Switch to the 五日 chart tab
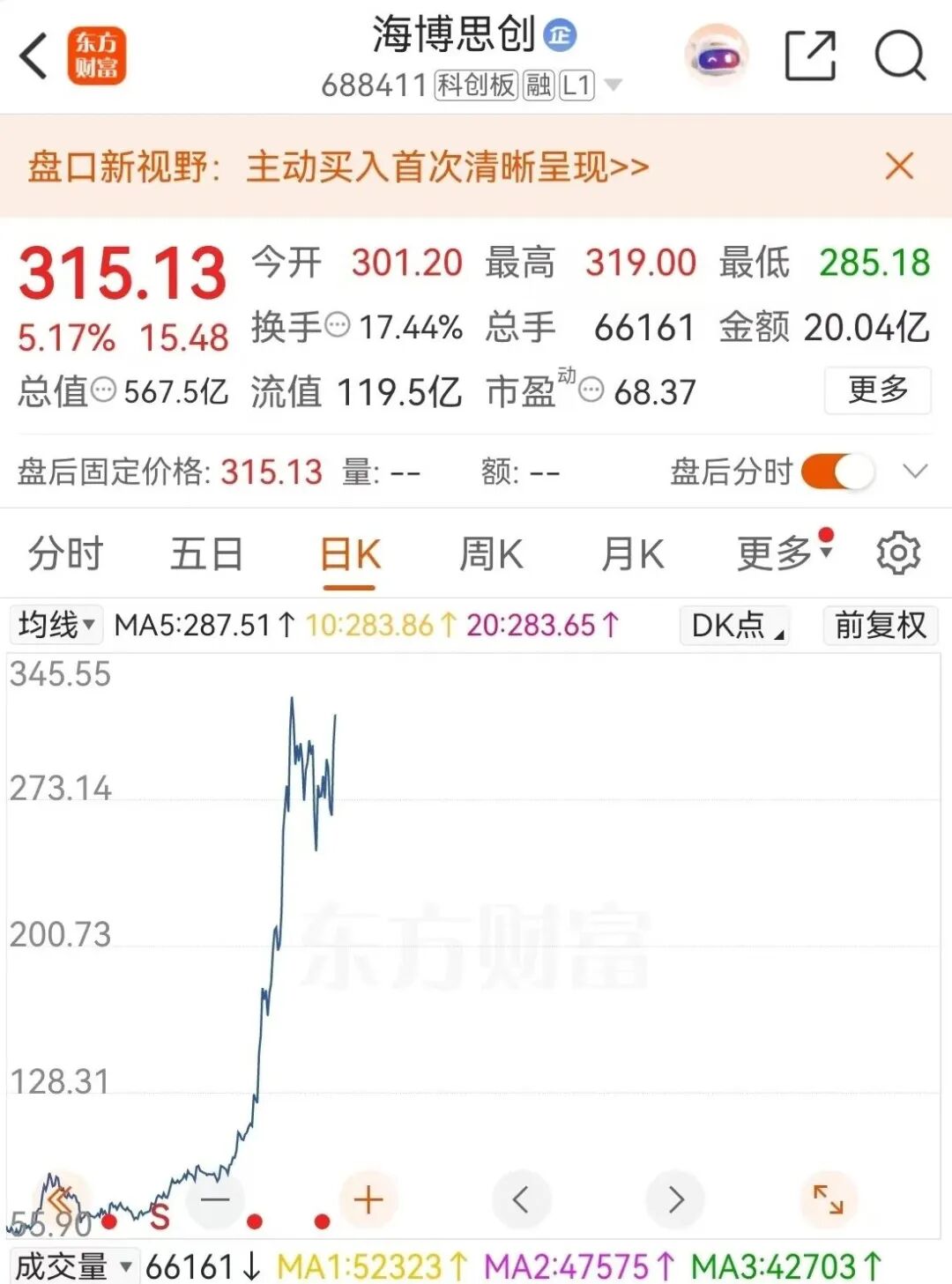This screenshot has width=952, height=1284. point(206,555)
